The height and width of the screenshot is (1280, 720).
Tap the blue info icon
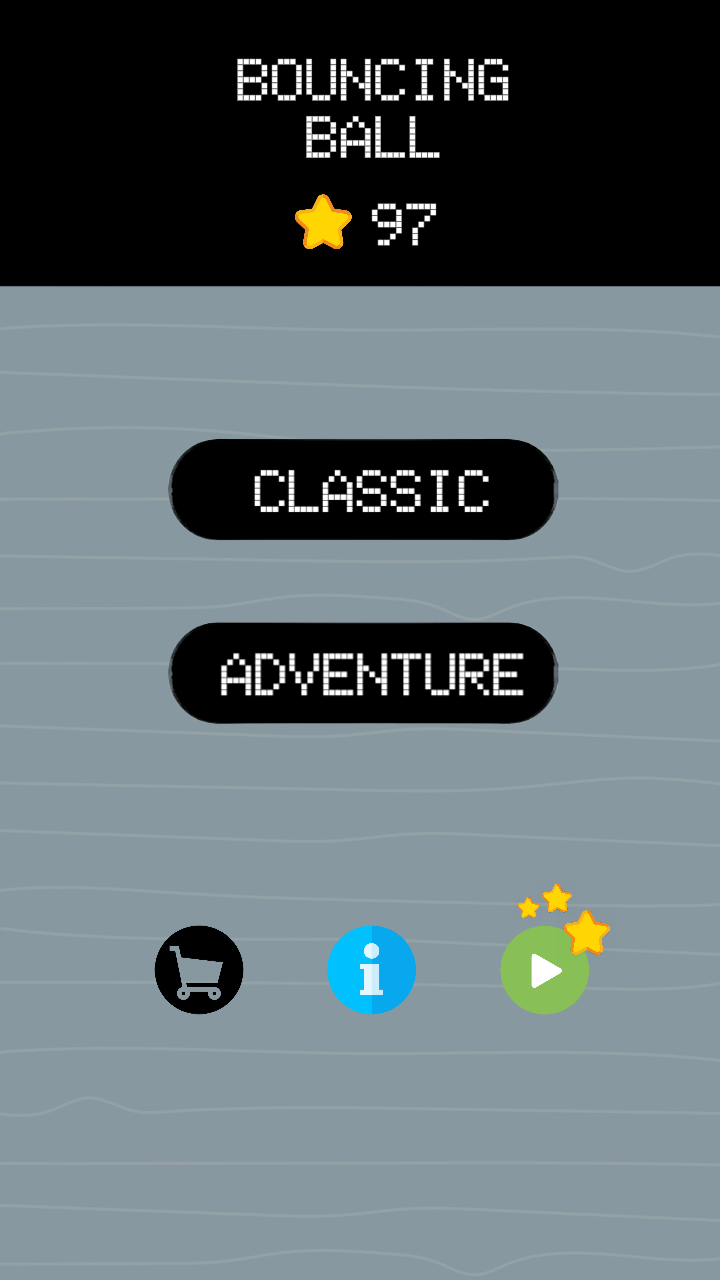371,970
